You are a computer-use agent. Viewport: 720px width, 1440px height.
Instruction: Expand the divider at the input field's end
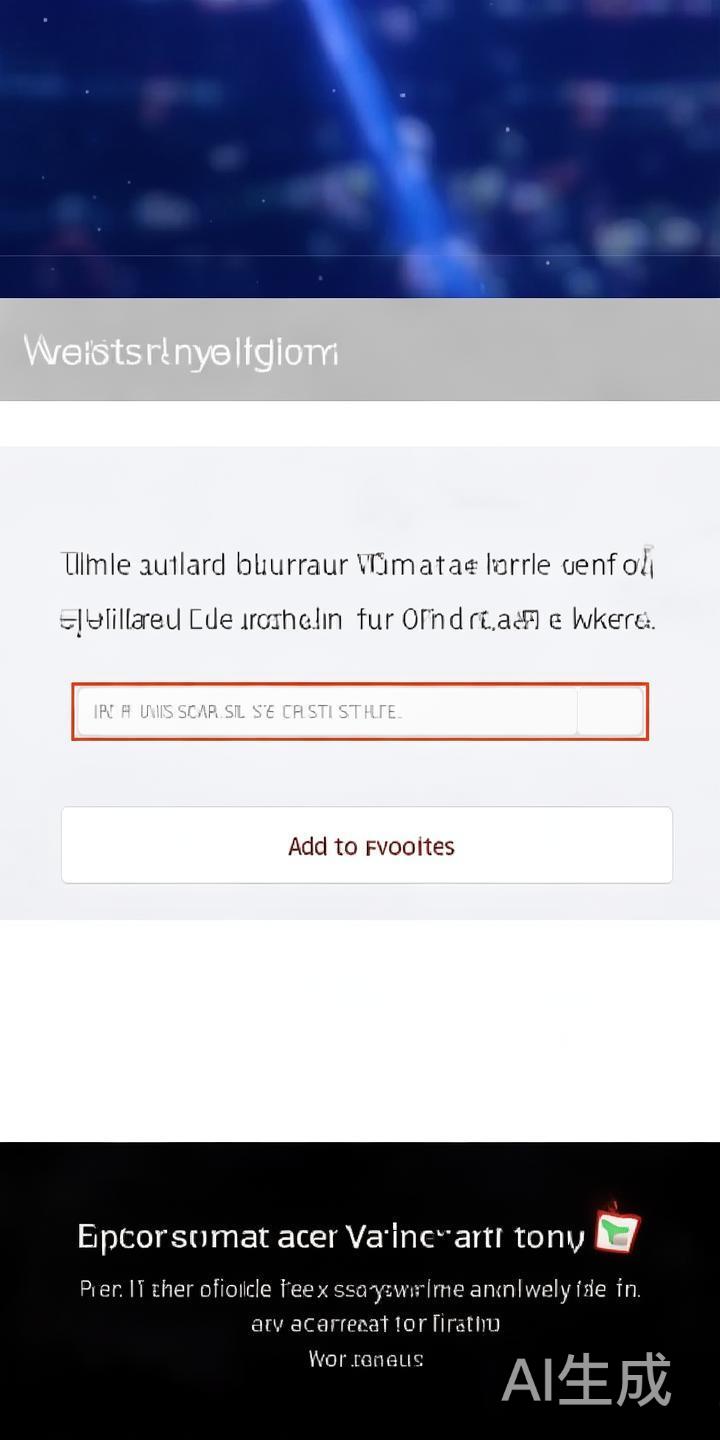pos(578,711)
